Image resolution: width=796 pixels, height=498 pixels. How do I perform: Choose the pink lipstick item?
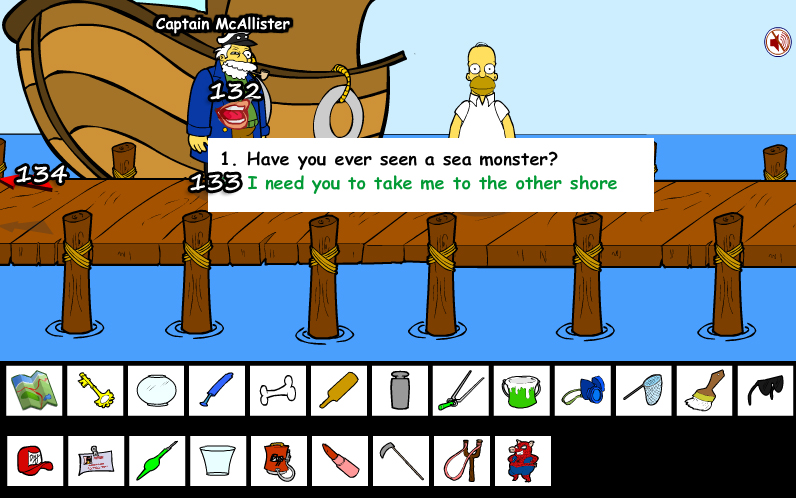tap(338, 461)
